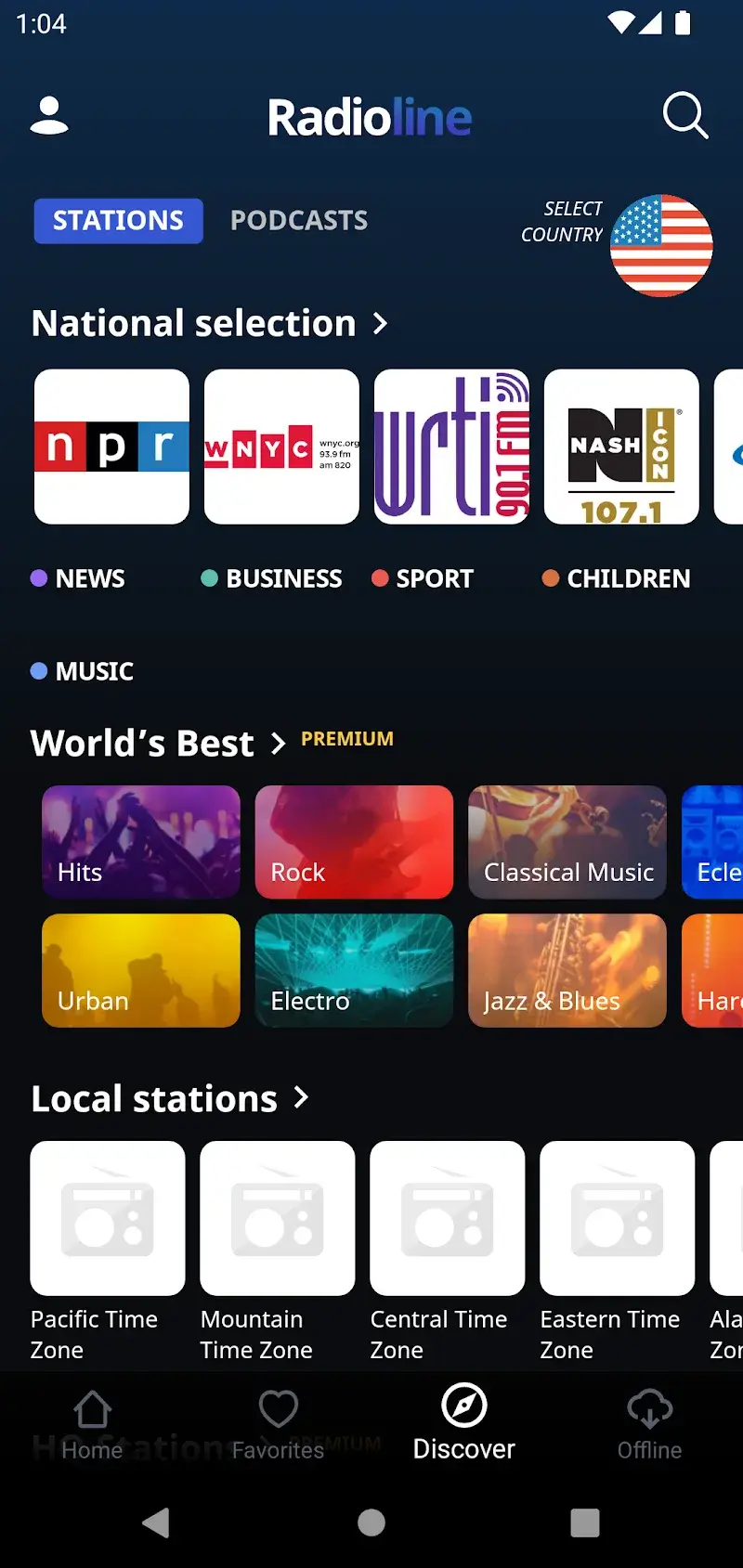Open the Jazz & Blues genre card

(x=567, y=970)
